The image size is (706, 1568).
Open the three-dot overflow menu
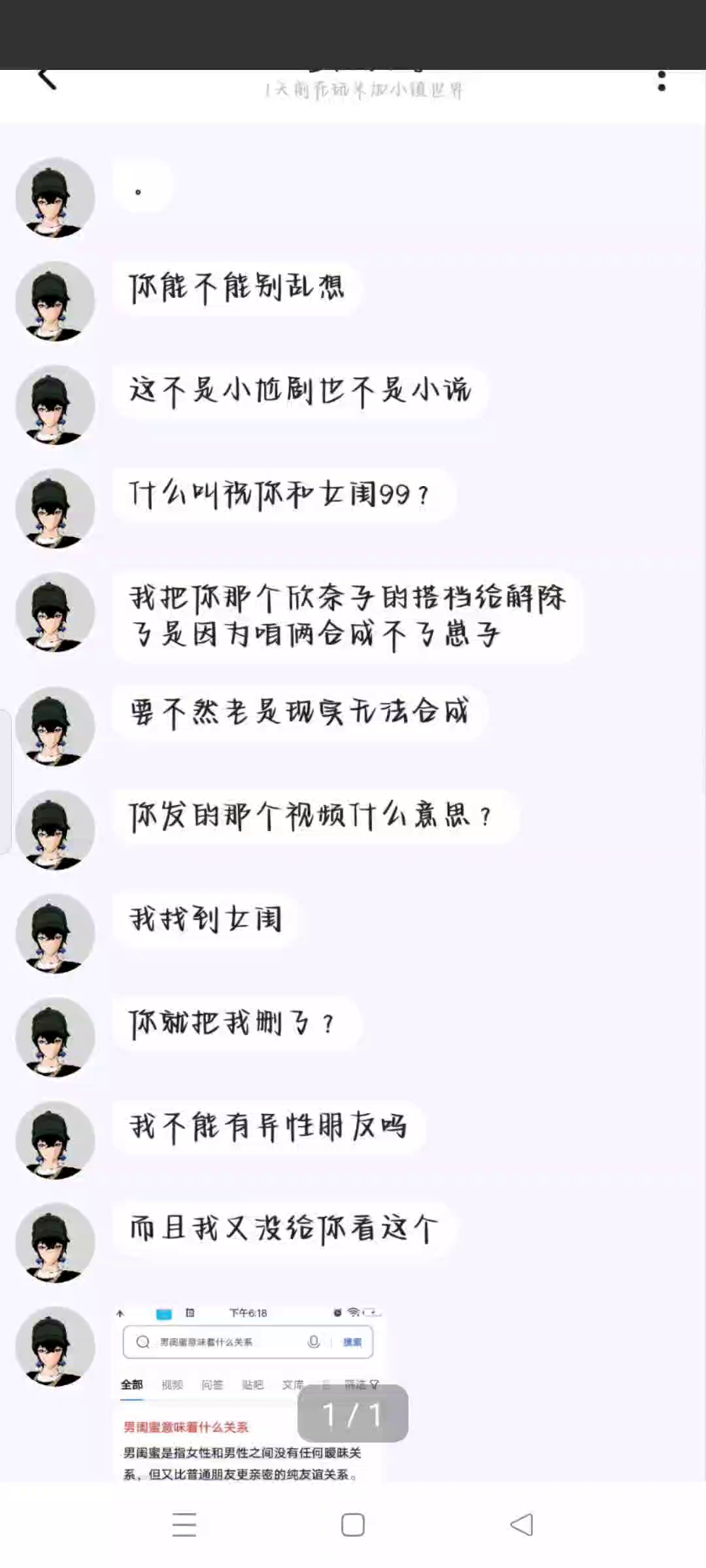pyautogui.click(x=662, y=81)
